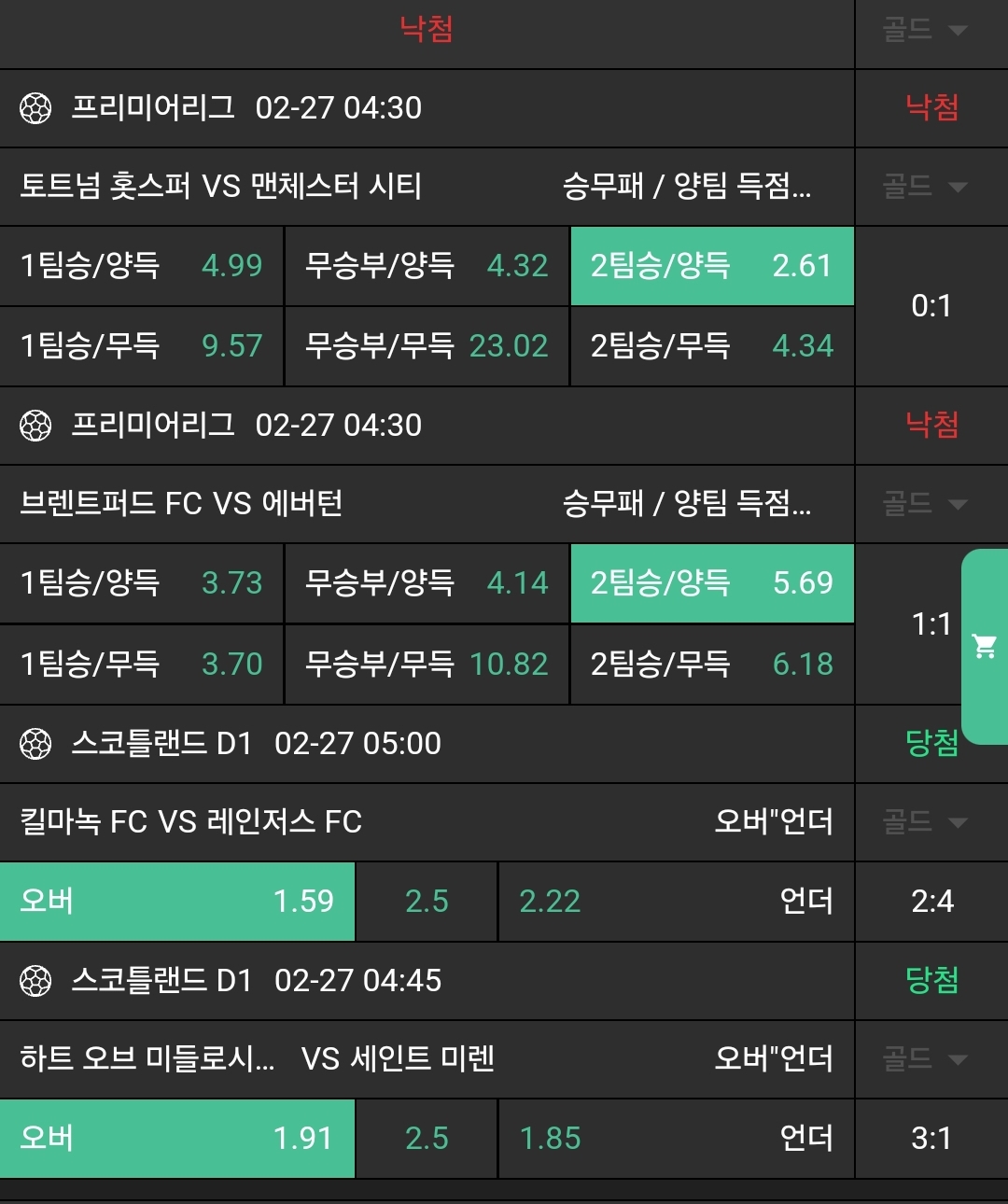Viewport: 1008px width, 1204px height.
Task: Choose 무승부/양득 4.14 in the Brentford match
Action: 427,583
